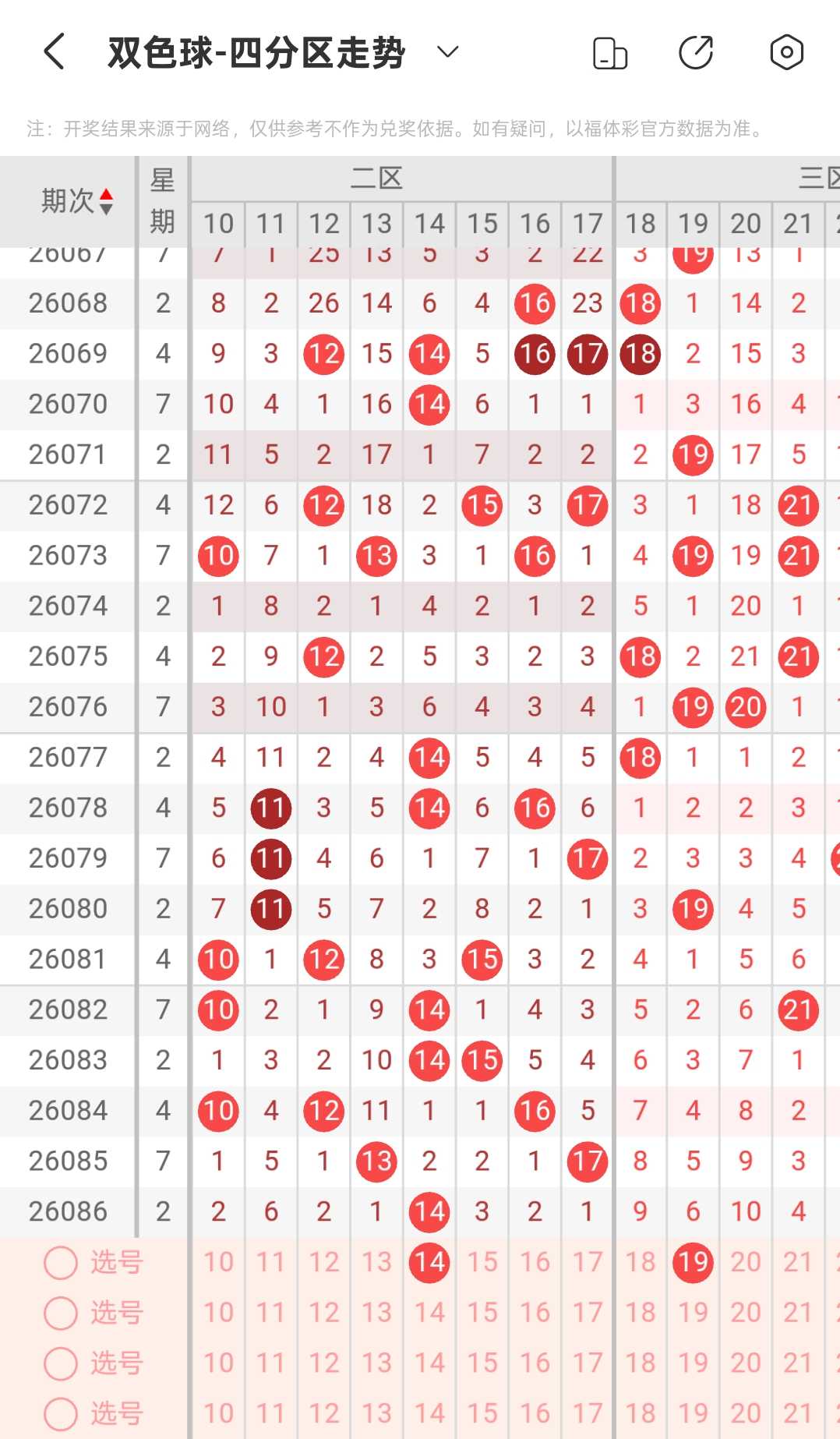Expand the 双色球-四分区走势 title dropdown
Viewport: 840px width, 1439px height.
[x=447, y=52]
